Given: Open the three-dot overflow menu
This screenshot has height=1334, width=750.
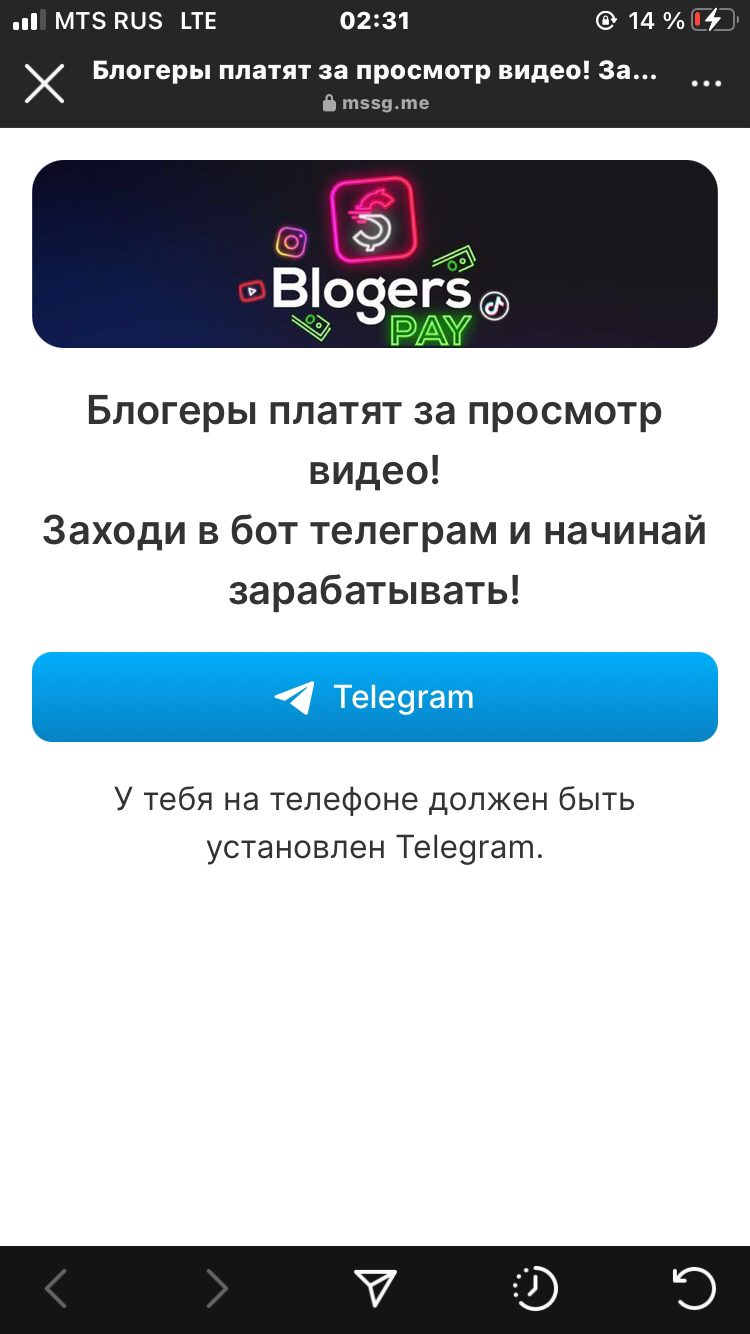Looking at the screenshot, I should 706,84.
